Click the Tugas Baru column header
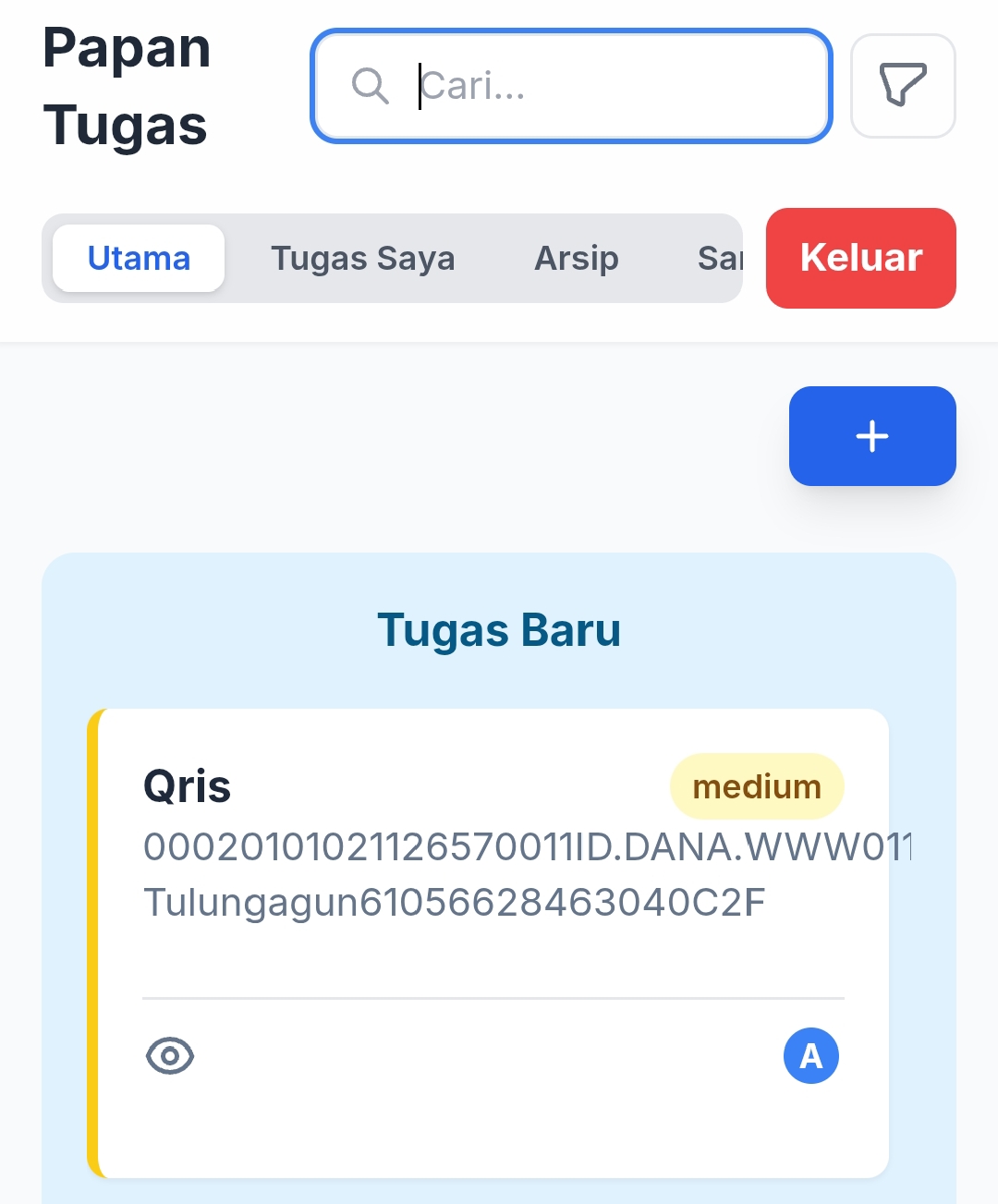The width and height of the screenshot is (998, 1204). pyautogui.click(x=499, y=629)
